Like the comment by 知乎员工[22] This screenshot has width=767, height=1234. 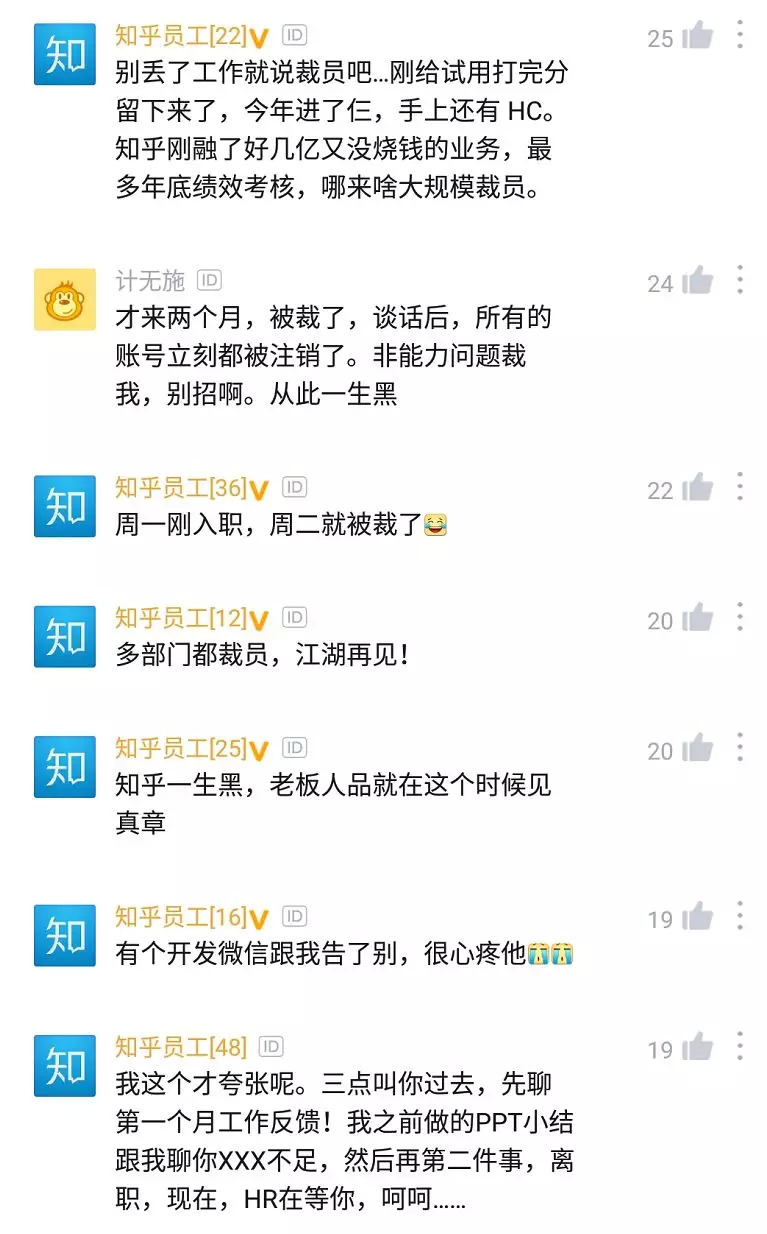click(x=697, y=37)
